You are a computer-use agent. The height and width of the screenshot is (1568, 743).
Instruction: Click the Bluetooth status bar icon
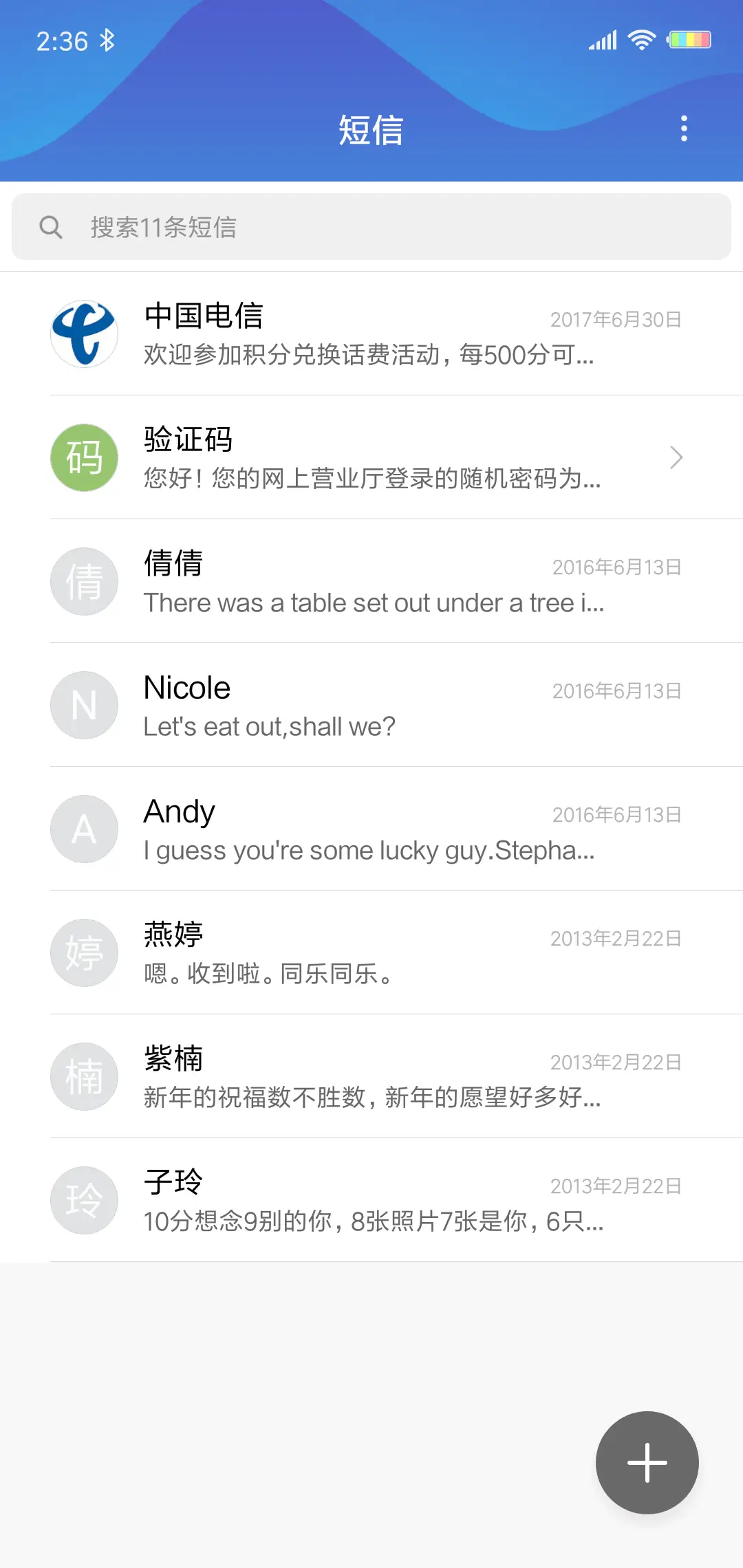tap(108, 40)
